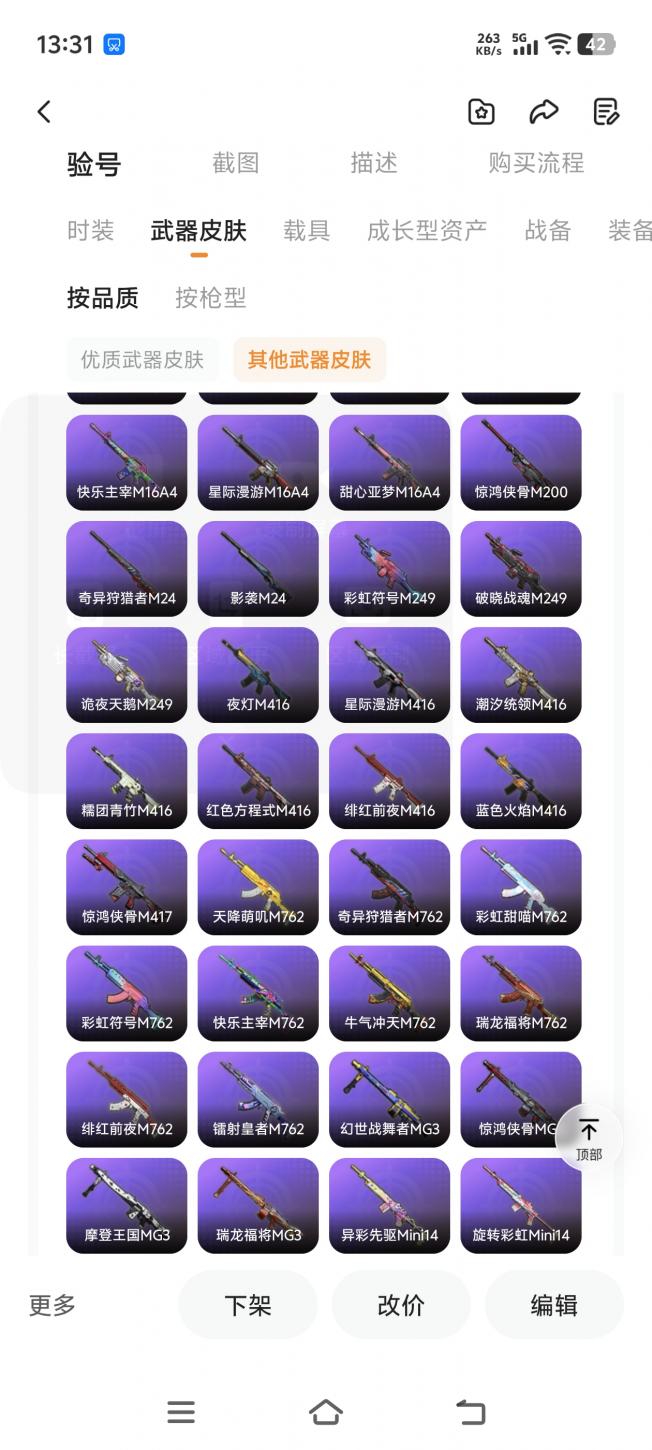This screenshot has height=1450, width=652.
Task: Tap 编辑 to edit the listing
Action: coord(554,1305)
